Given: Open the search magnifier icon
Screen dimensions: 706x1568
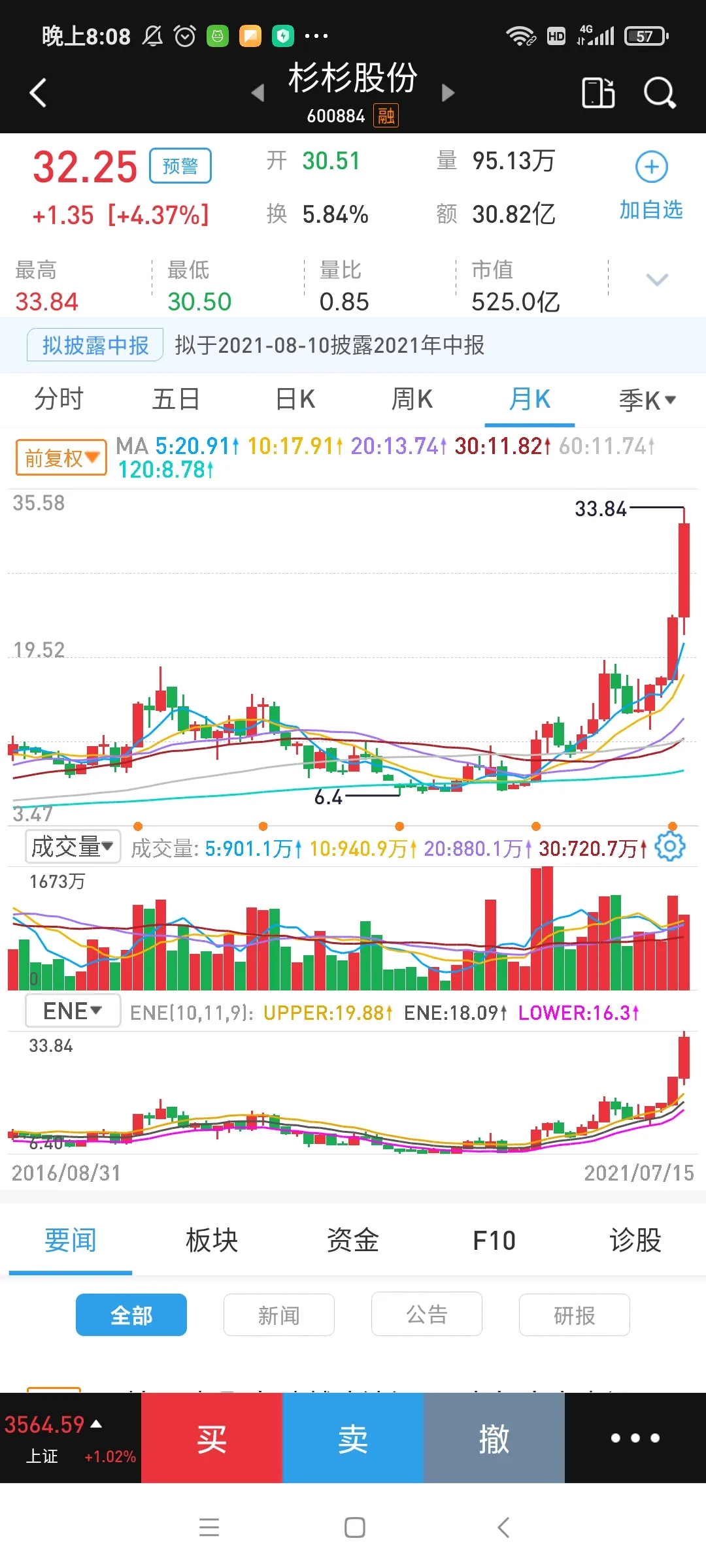Looking at the screenshot, I should (x=659, y=93).
